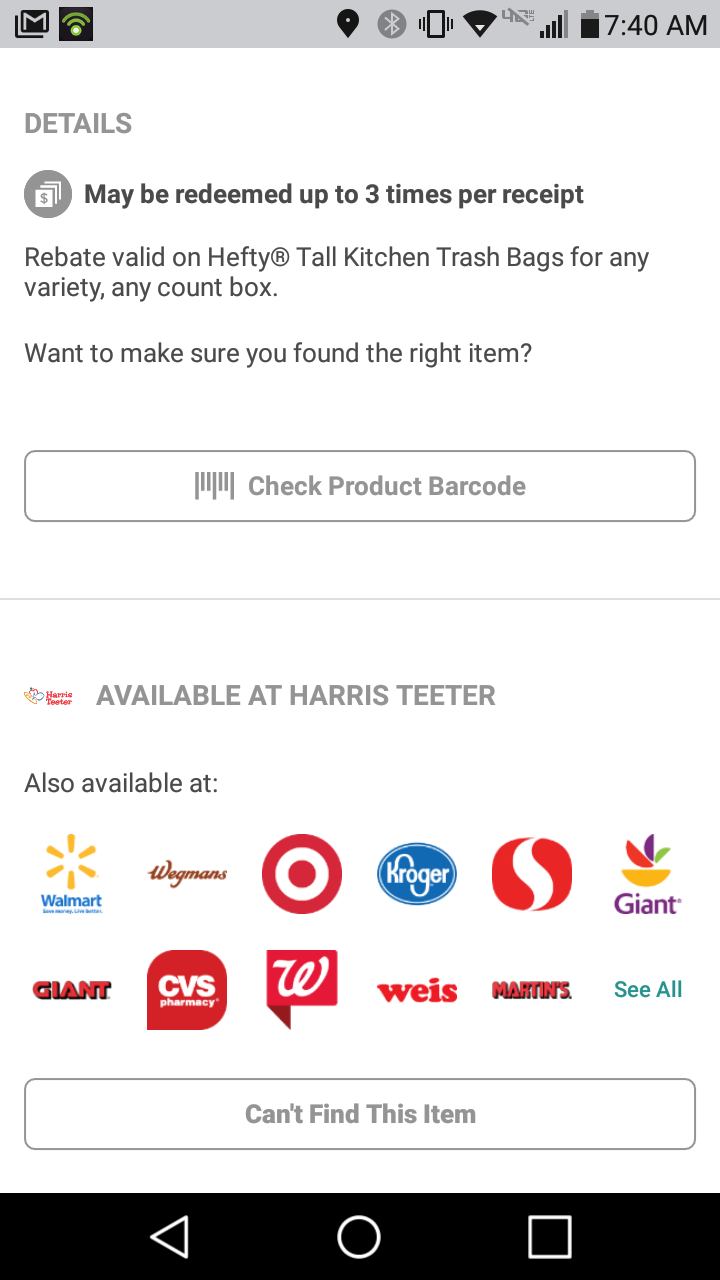Screen dimensions: 720x1280
Task: Choose the Kroger store logo
Action: click(x=417, y=874)
